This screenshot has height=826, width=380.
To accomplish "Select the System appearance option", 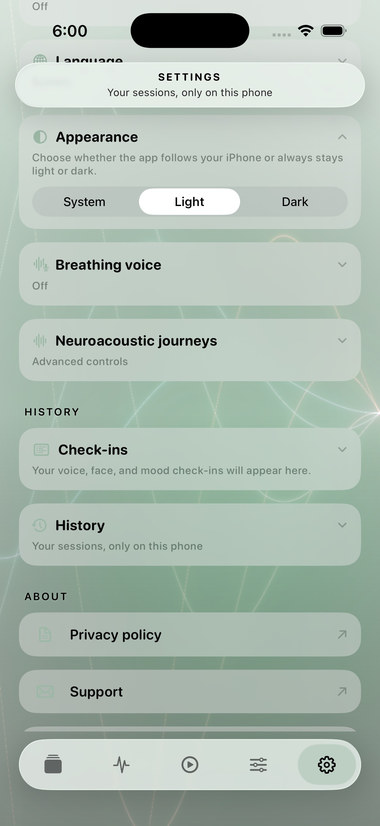I will (84, 202).
